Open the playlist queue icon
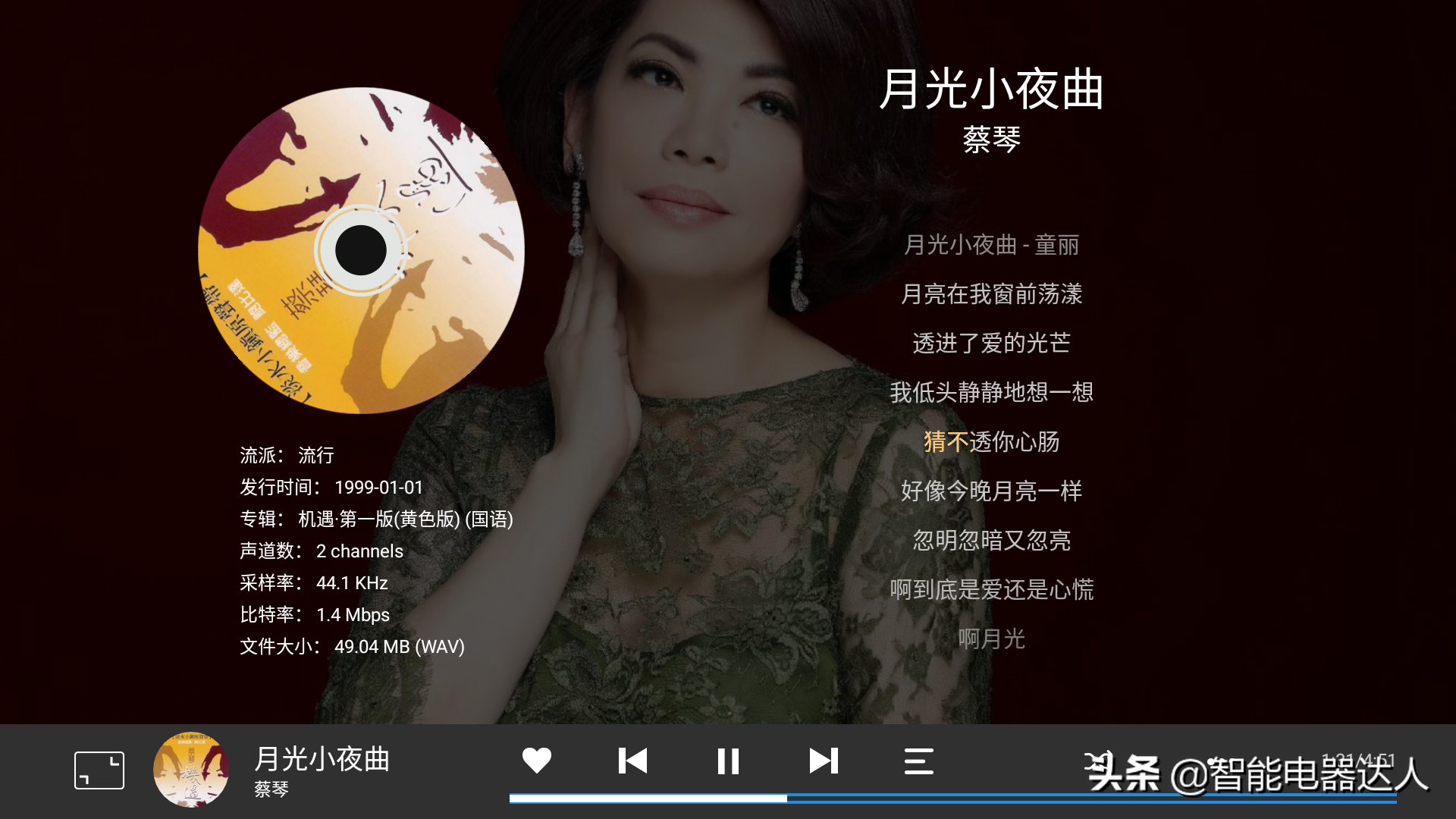This screenshot has width=1456, height=819. (918, 761)
